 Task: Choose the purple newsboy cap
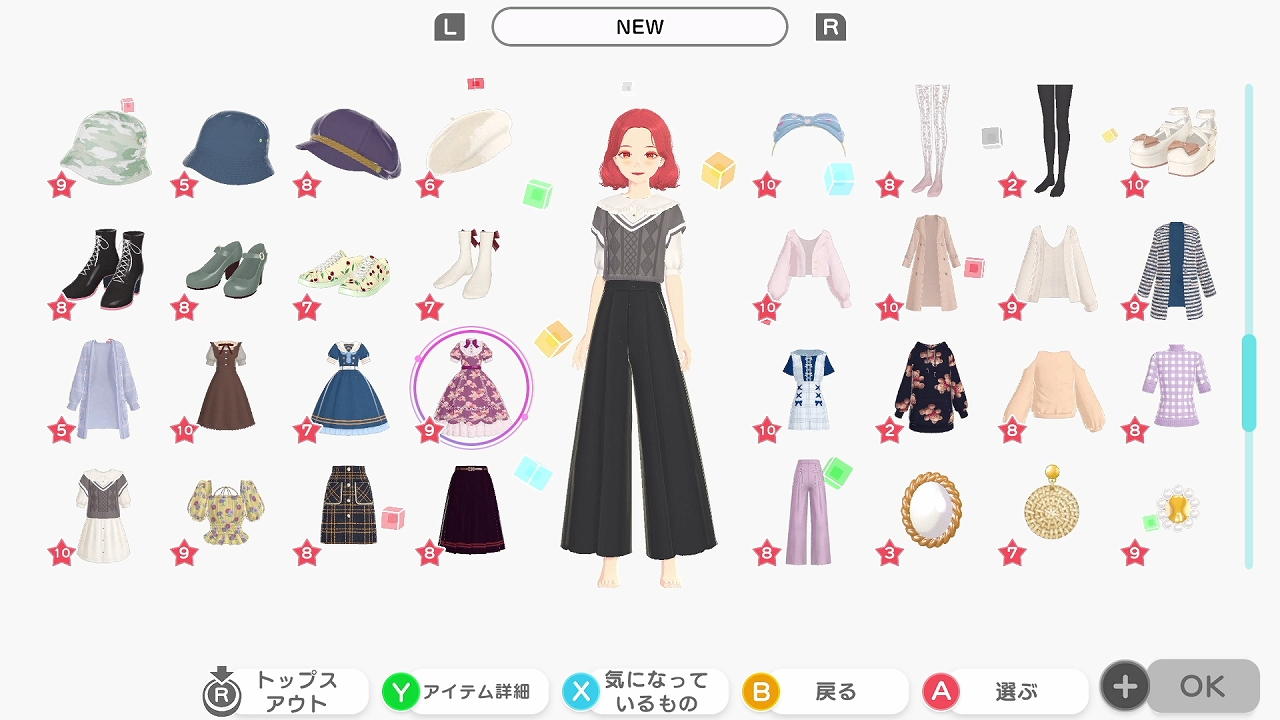pos(349,143)
